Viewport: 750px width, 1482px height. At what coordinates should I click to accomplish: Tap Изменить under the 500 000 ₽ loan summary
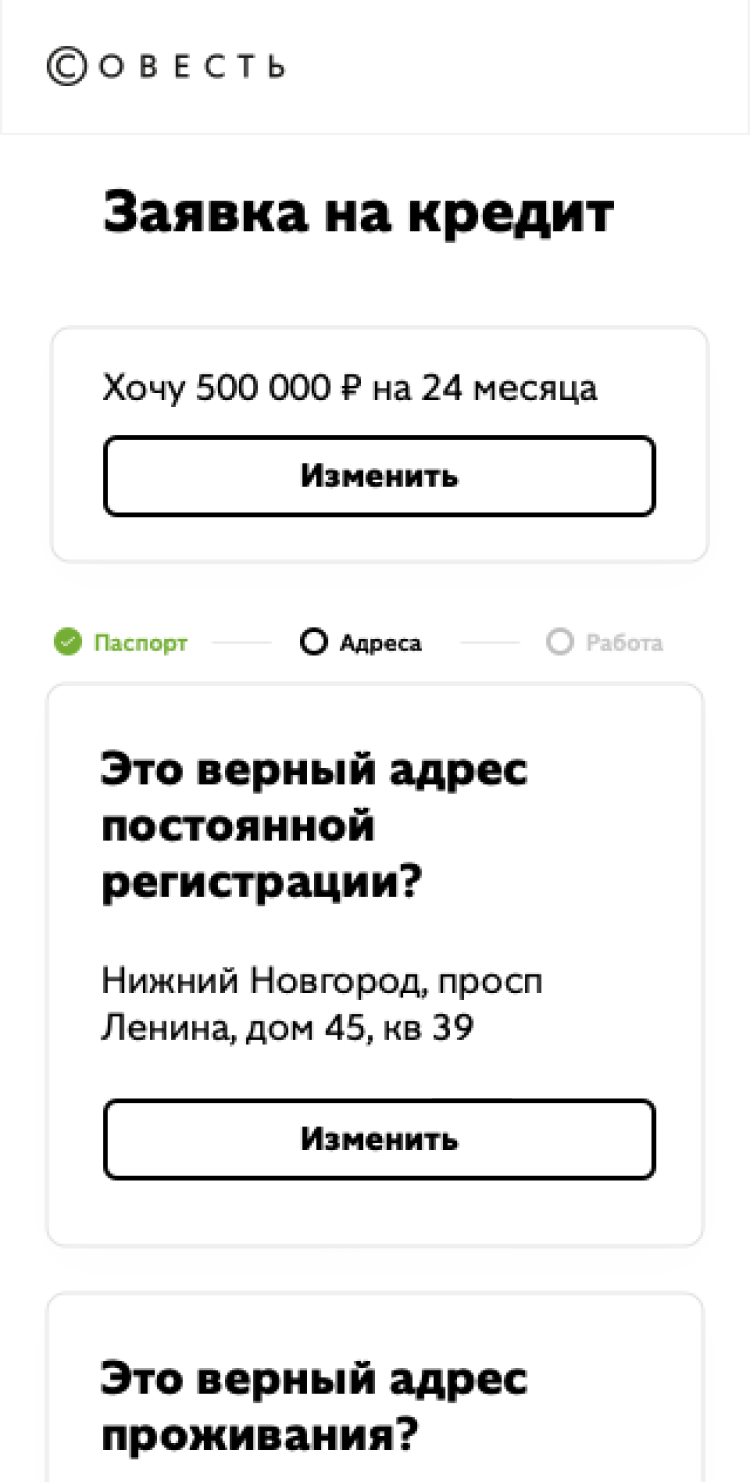point(379,476)
